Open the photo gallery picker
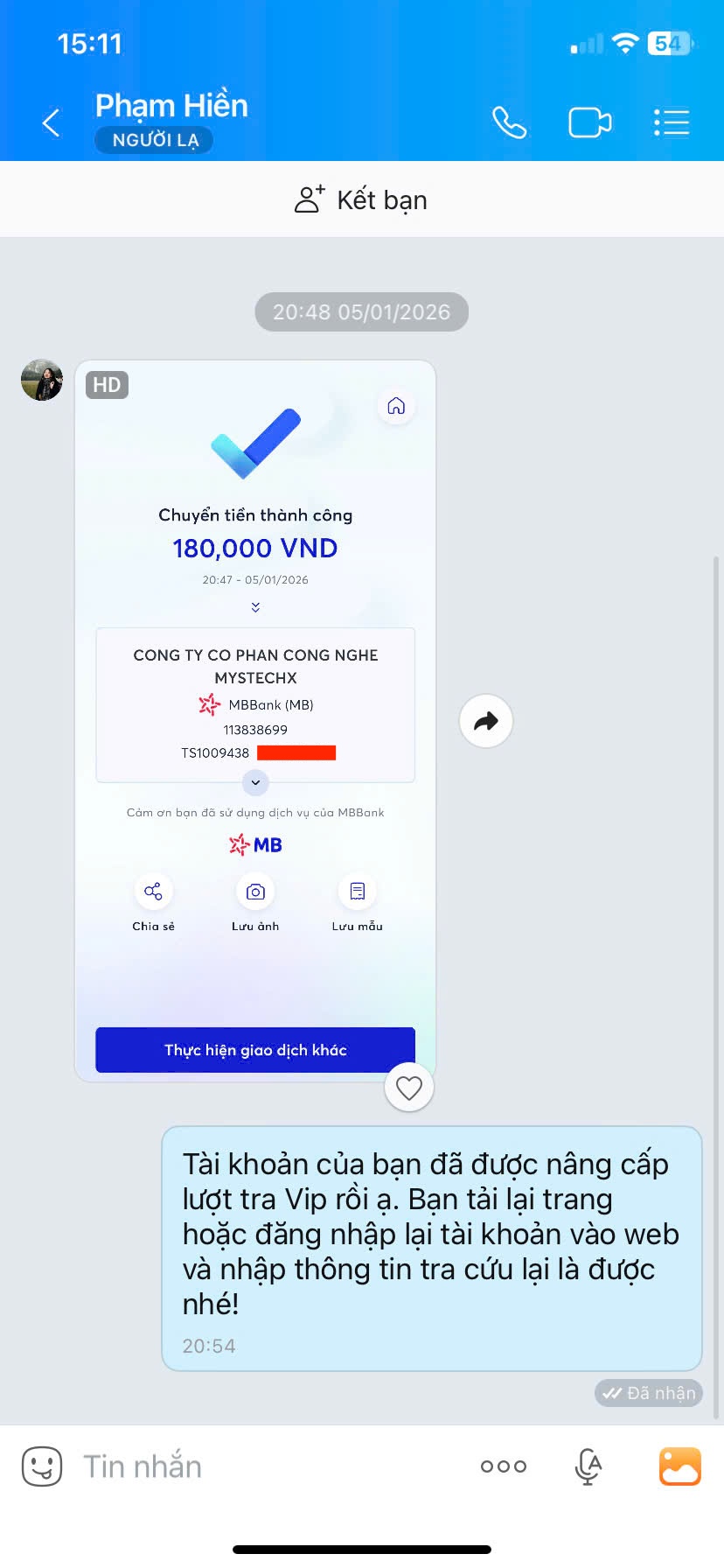The width and height of the screenshot is (724, 1568). [679, 1466]
